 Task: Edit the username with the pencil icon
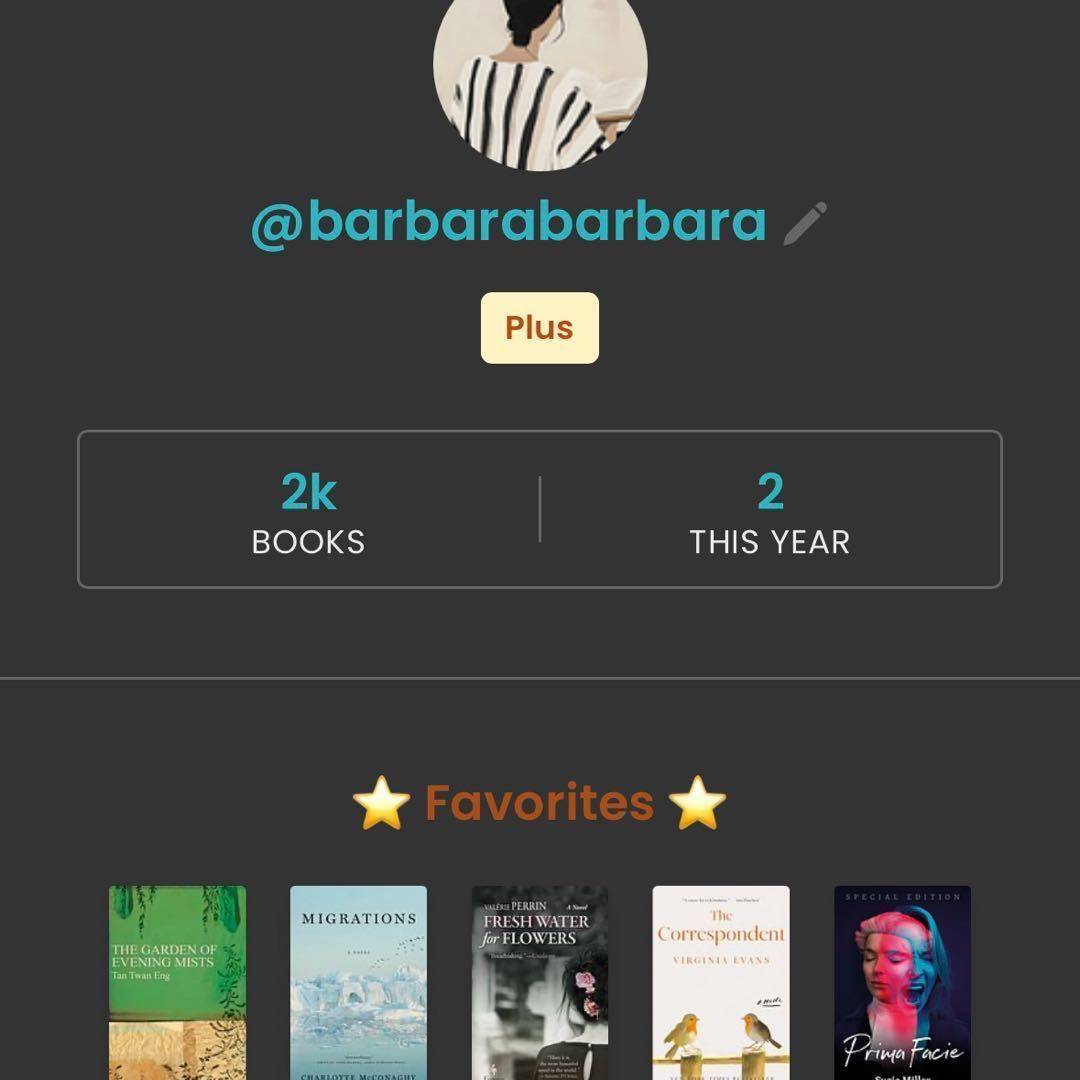pyautogui.click(x=804, y=223)
